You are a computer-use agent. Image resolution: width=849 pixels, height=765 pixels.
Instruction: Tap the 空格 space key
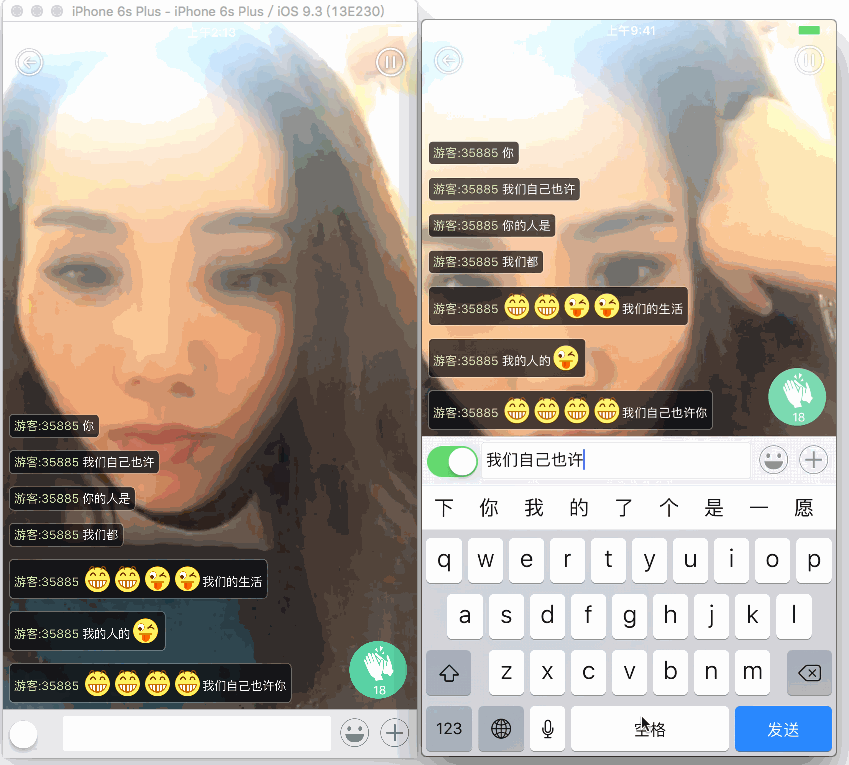coord(649,729)
